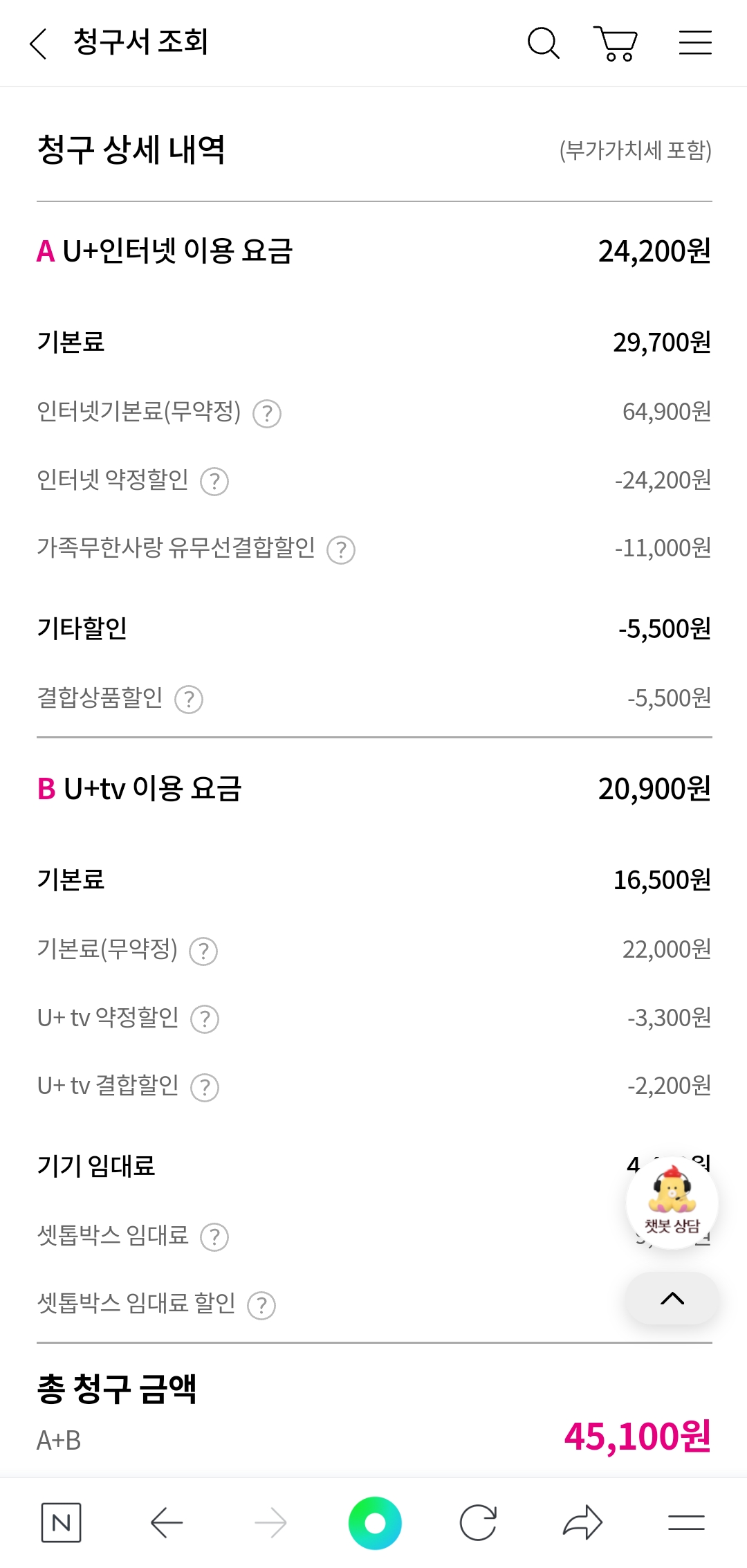Go to previous page in browser toolbar
The width and height of the screenshot is (747, 1568).
click(166, 1523)
